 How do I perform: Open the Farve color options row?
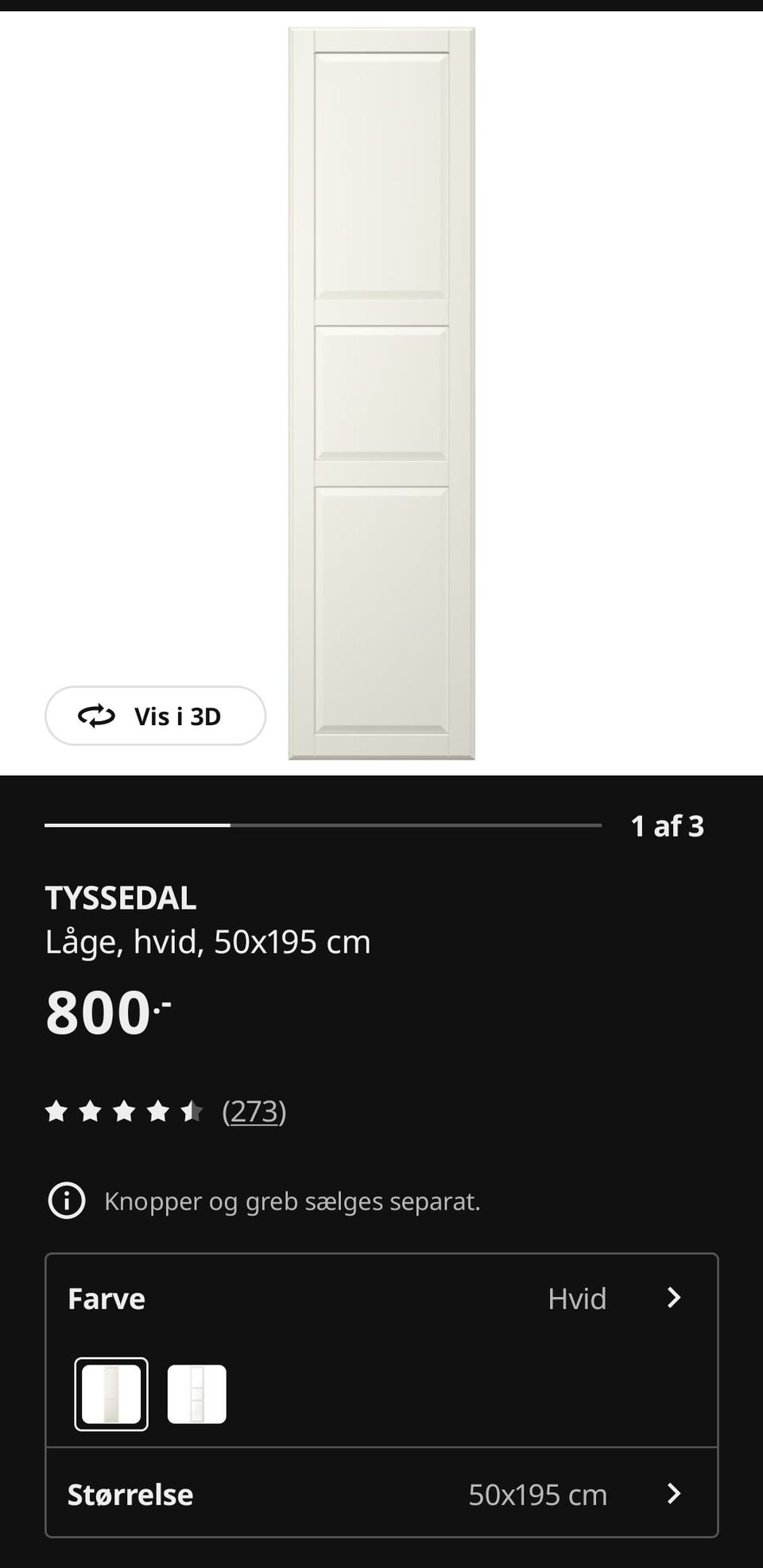381,1298
